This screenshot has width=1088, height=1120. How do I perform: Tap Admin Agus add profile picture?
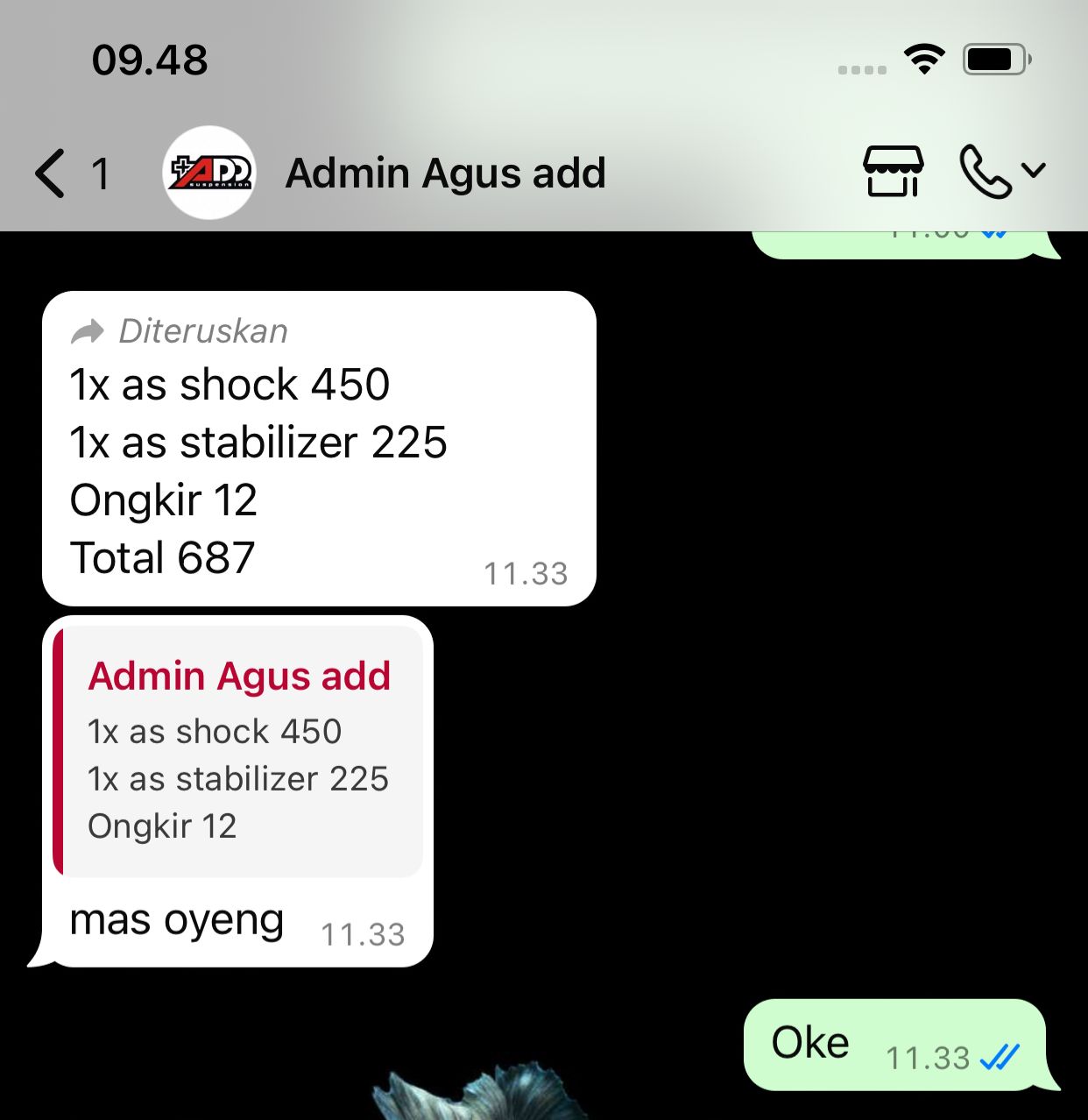210,173
